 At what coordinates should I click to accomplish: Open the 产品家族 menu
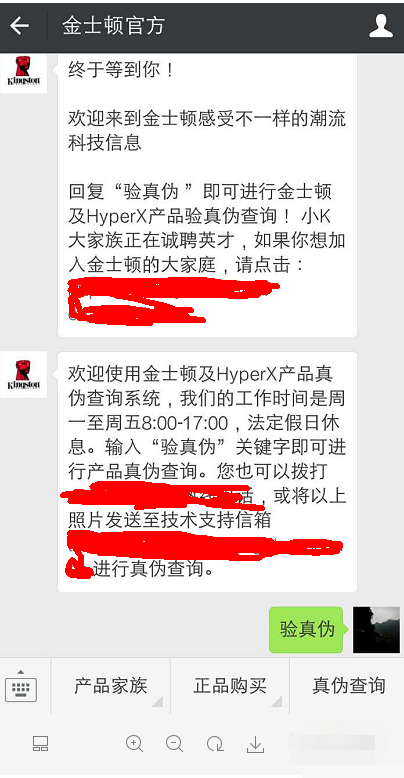(x=111, y=686)
